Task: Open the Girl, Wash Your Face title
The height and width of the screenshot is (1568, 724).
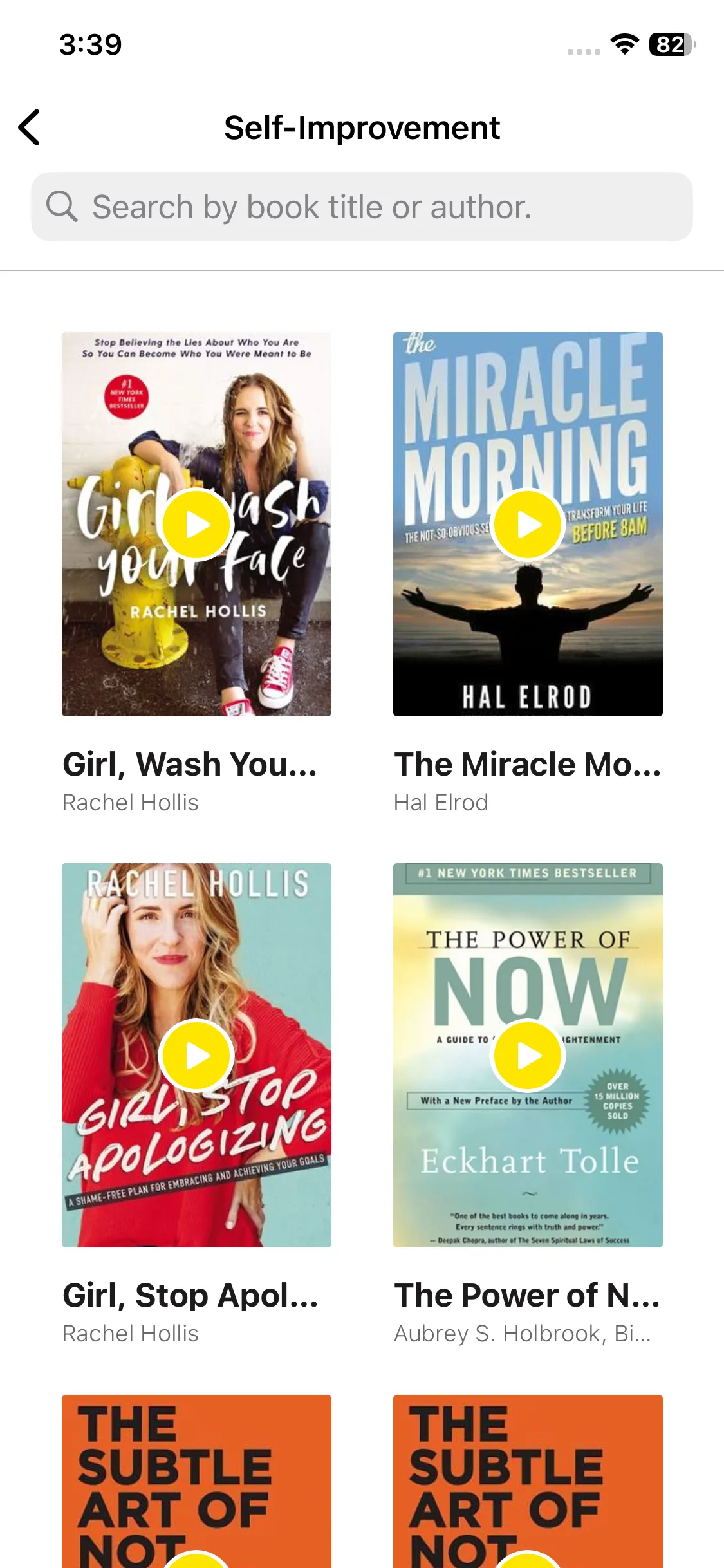Action: 190,765
